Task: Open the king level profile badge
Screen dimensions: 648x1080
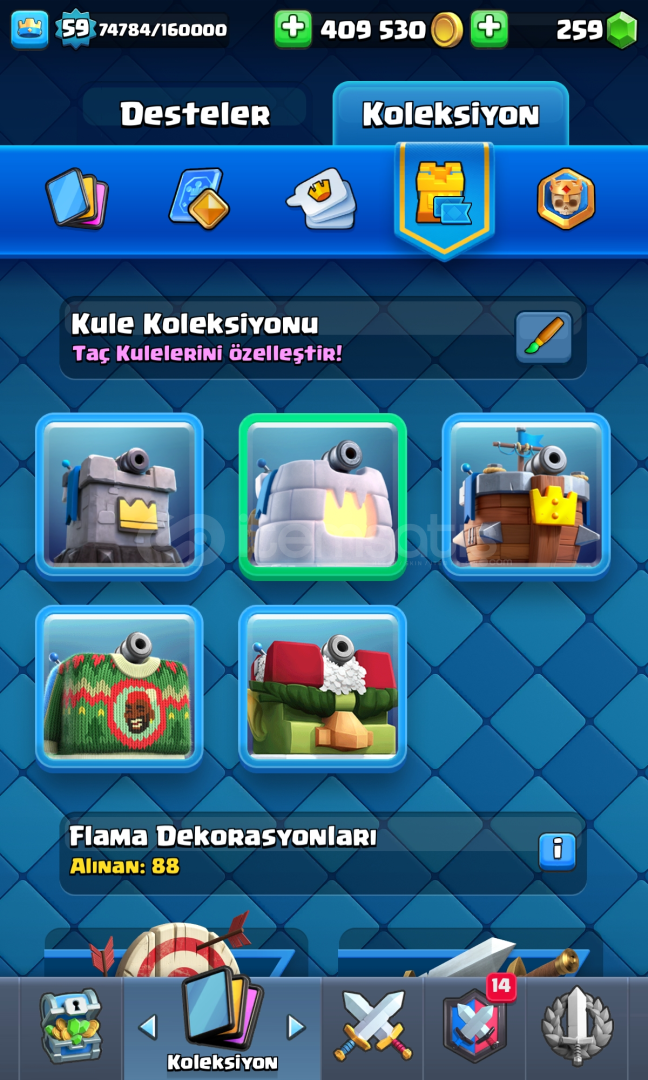Action: click(x=75, y=29)
